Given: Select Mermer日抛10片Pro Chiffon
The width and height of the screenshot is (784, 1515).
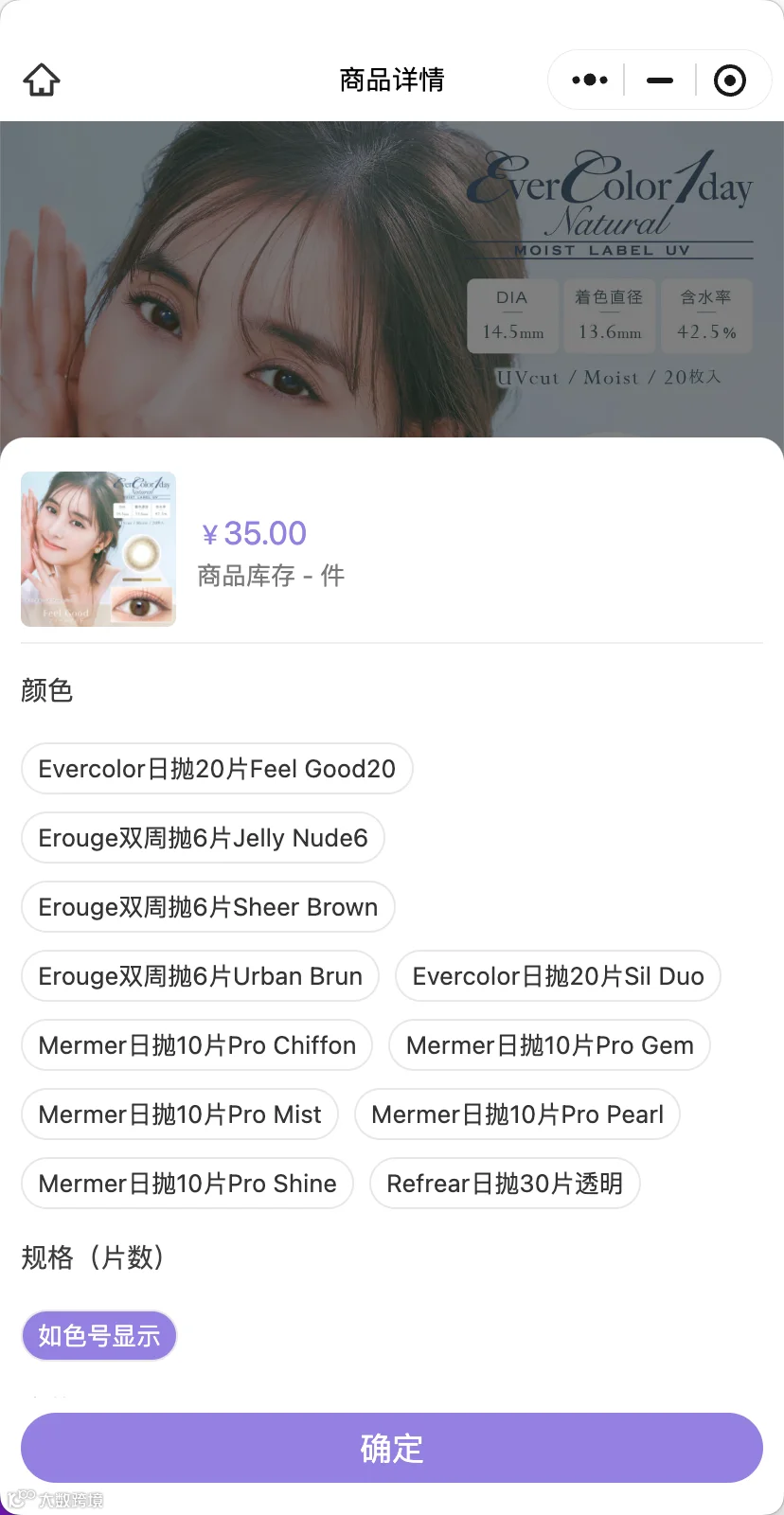Looking at the screenshot, I should 197,1044.
